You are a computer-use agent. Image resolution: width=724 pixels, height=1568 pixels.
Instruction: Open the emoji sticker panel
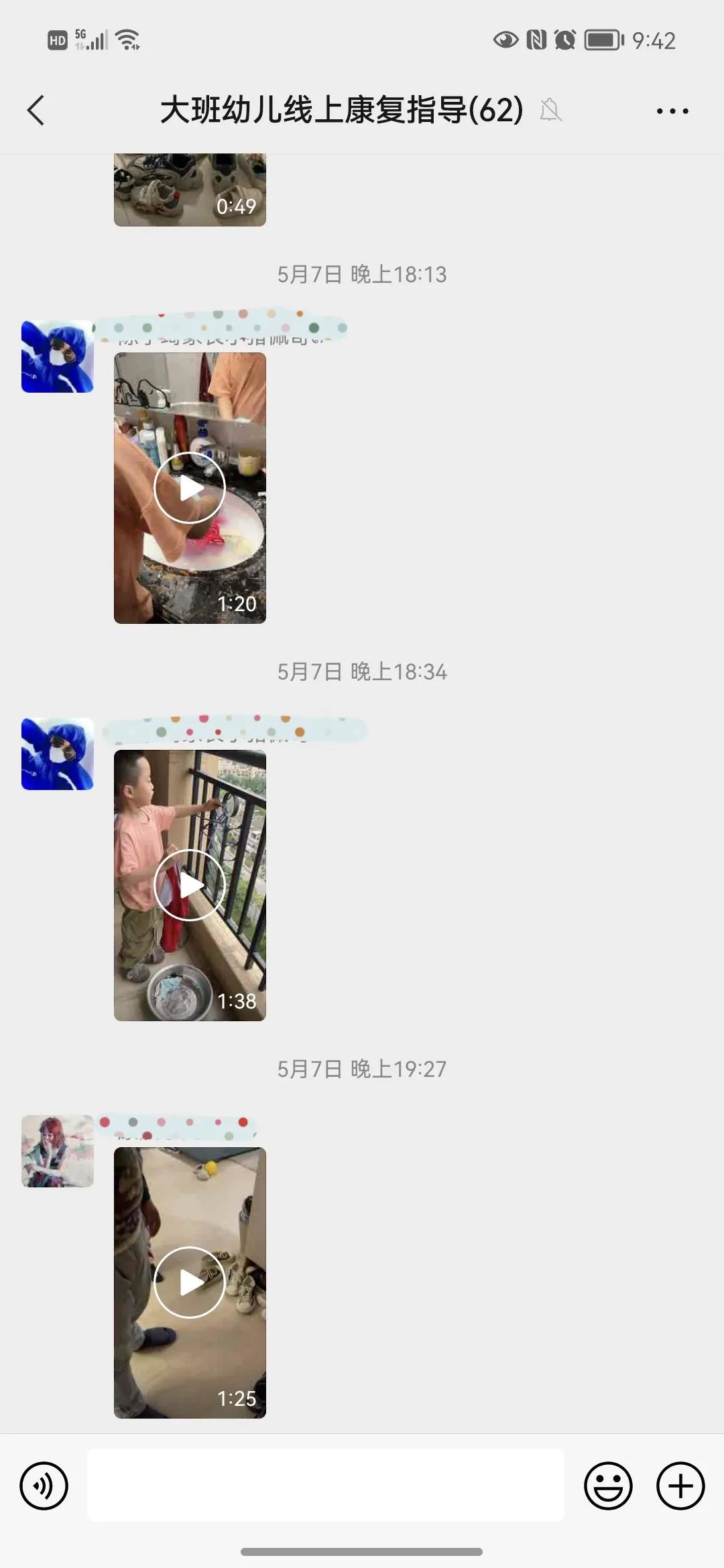[x=608, y=1486]
